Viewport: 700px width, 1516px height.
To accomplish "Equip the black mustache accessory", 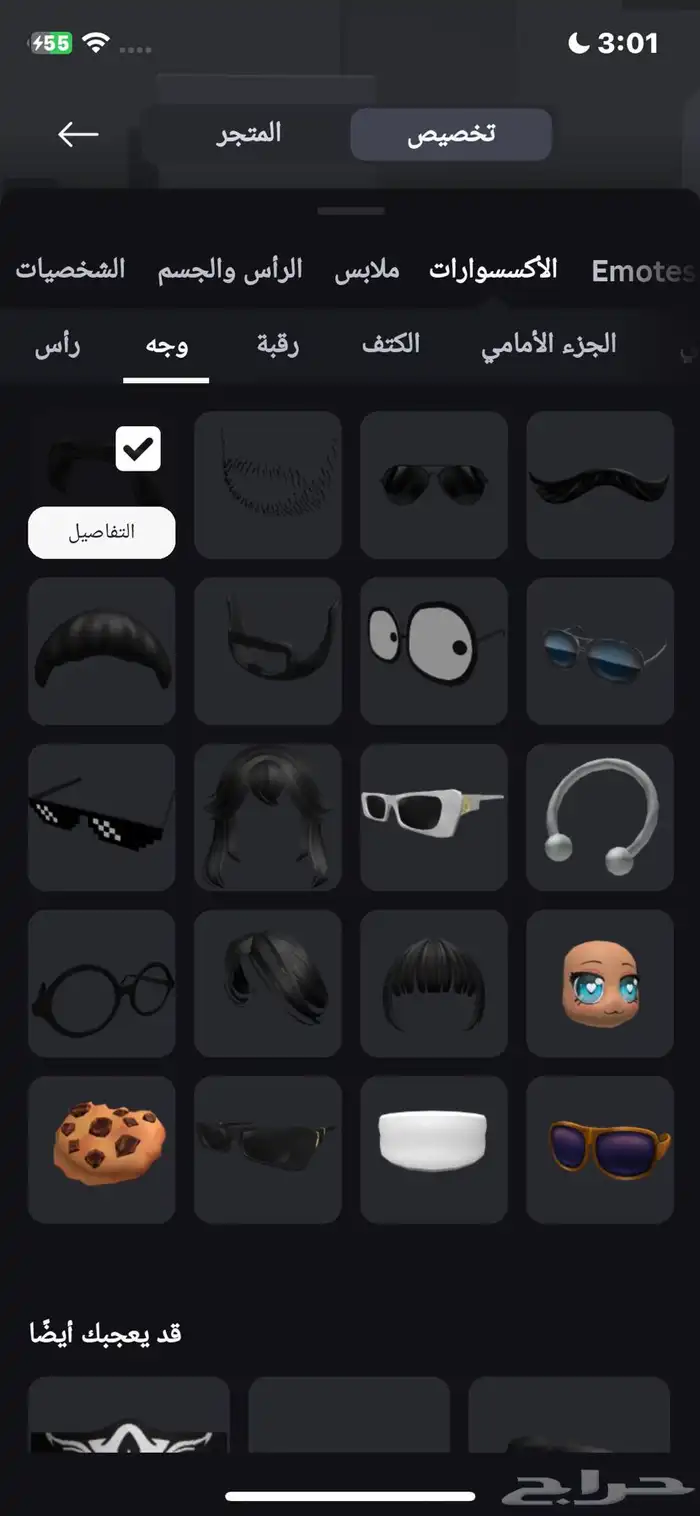I will click(599, 485).
